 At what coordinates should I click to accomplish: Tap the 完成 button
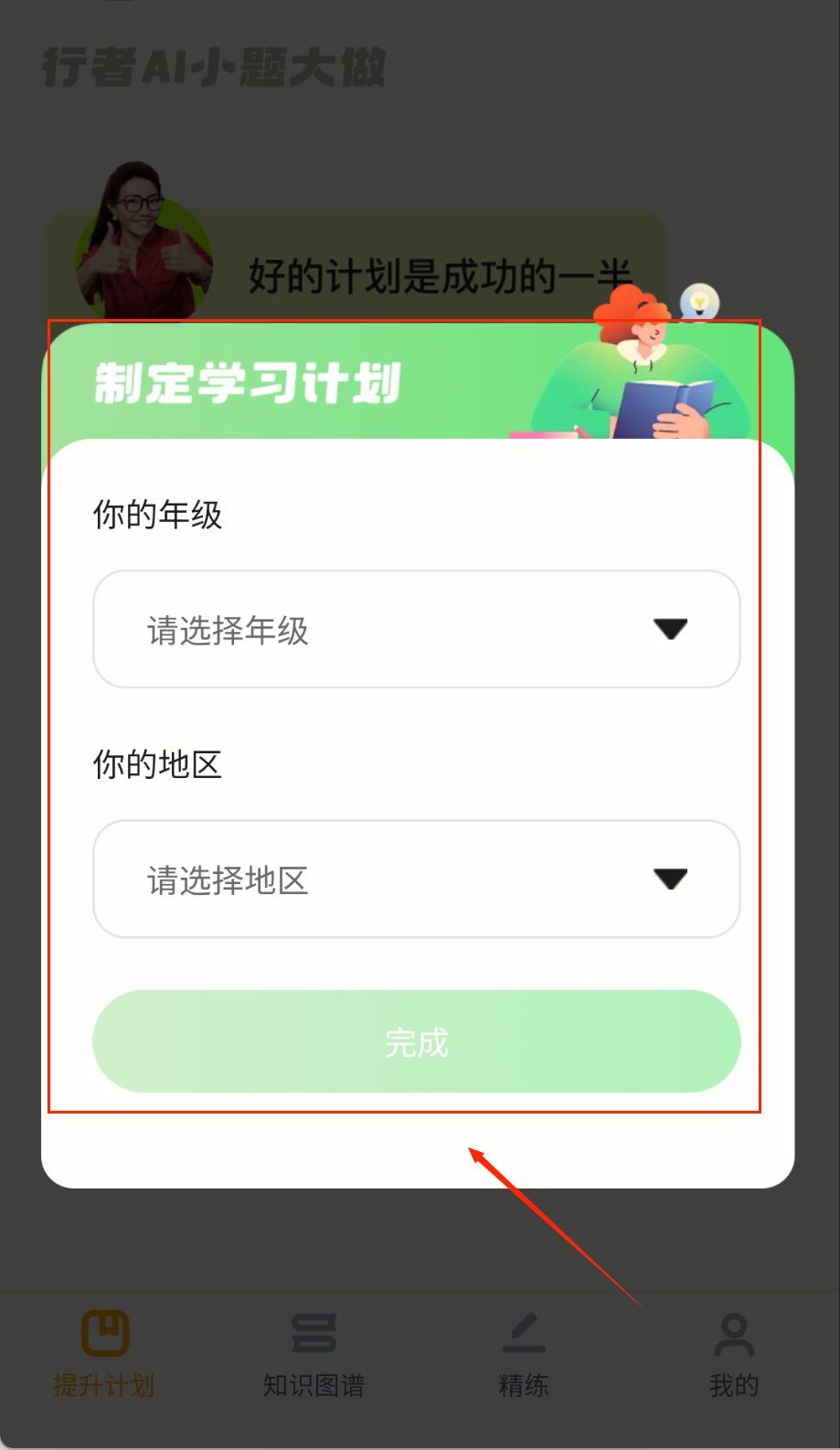416,1041
